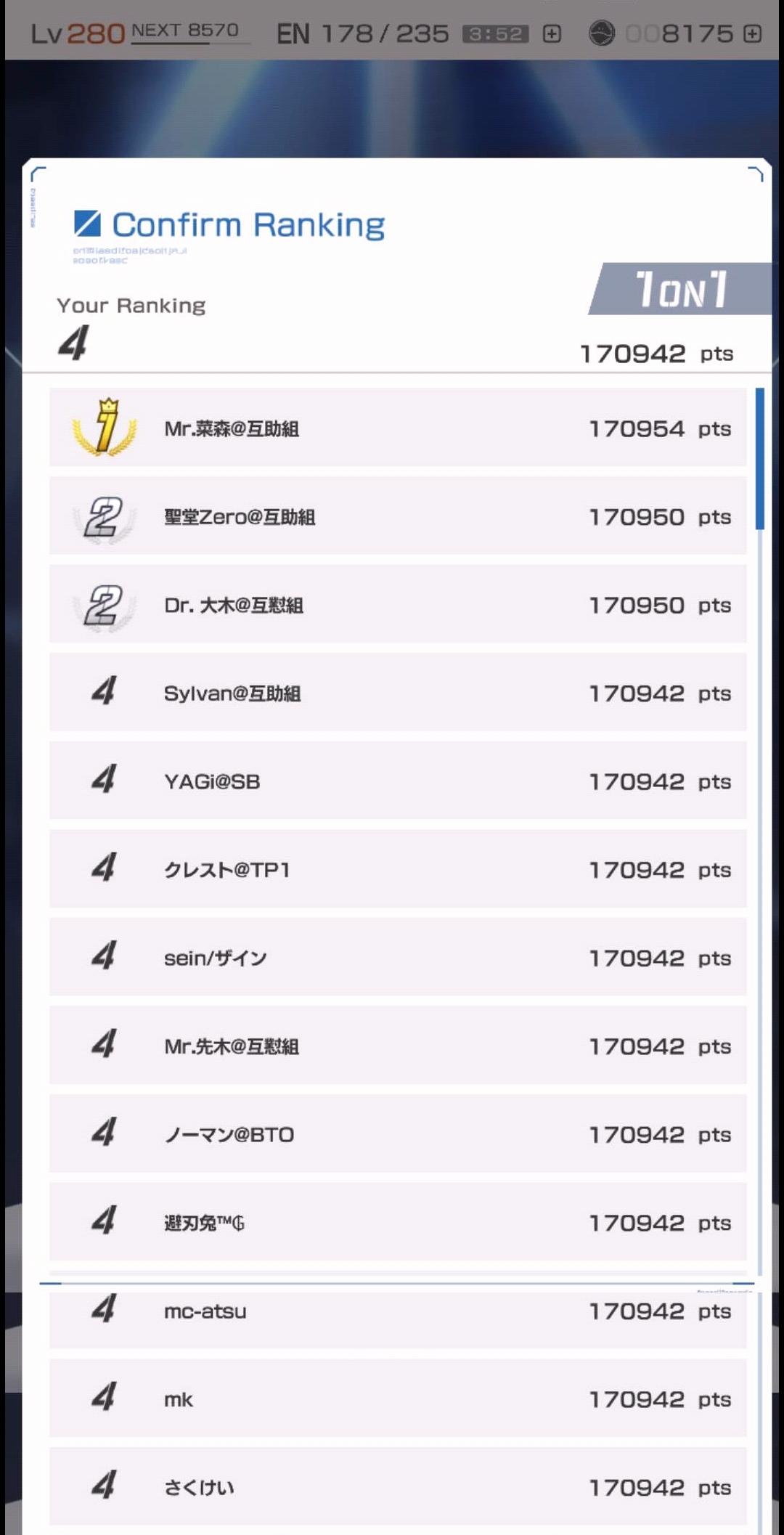Select the YAGi@SB ranking row
This screenshot has height=1535, width=784.
398,781
